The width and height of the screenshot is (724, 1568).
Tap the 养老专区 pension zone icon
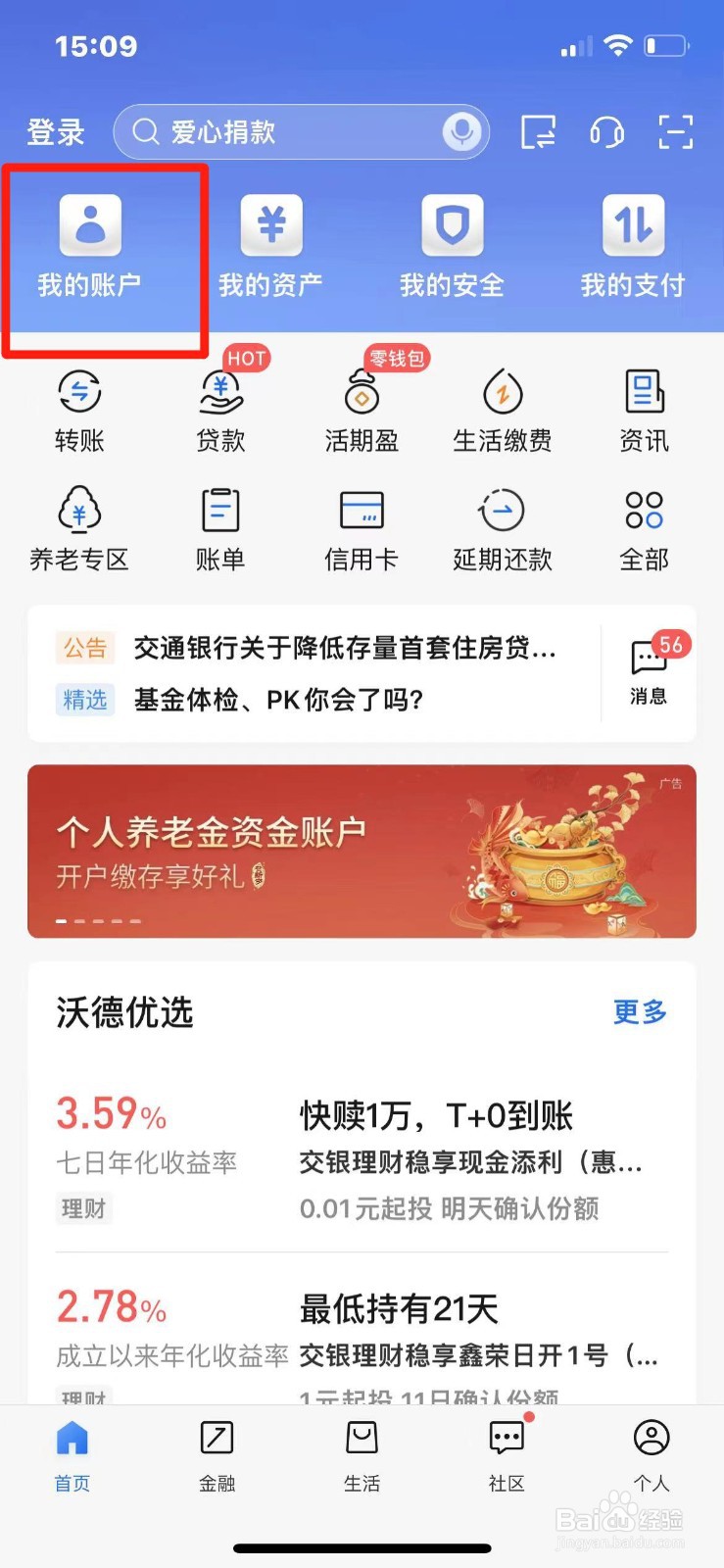[79, 529]
